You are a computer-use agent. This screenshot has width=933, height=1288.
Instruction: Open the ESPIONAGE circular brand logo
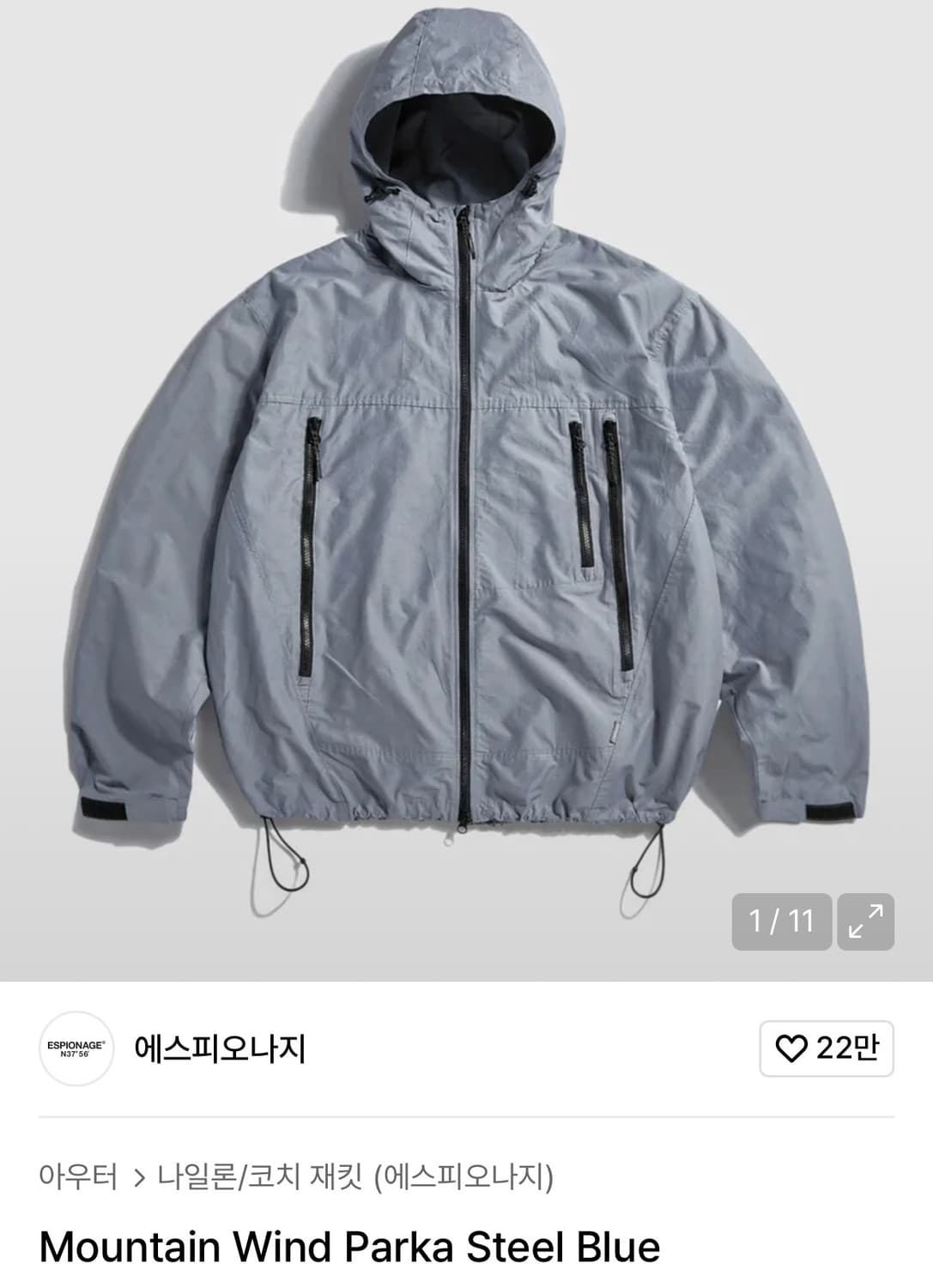(x=77, y=1049)
